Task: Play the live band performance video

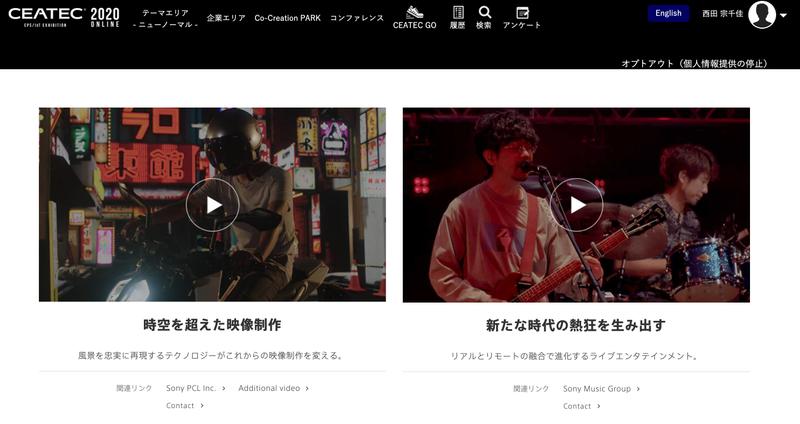Action: (577, 205)
